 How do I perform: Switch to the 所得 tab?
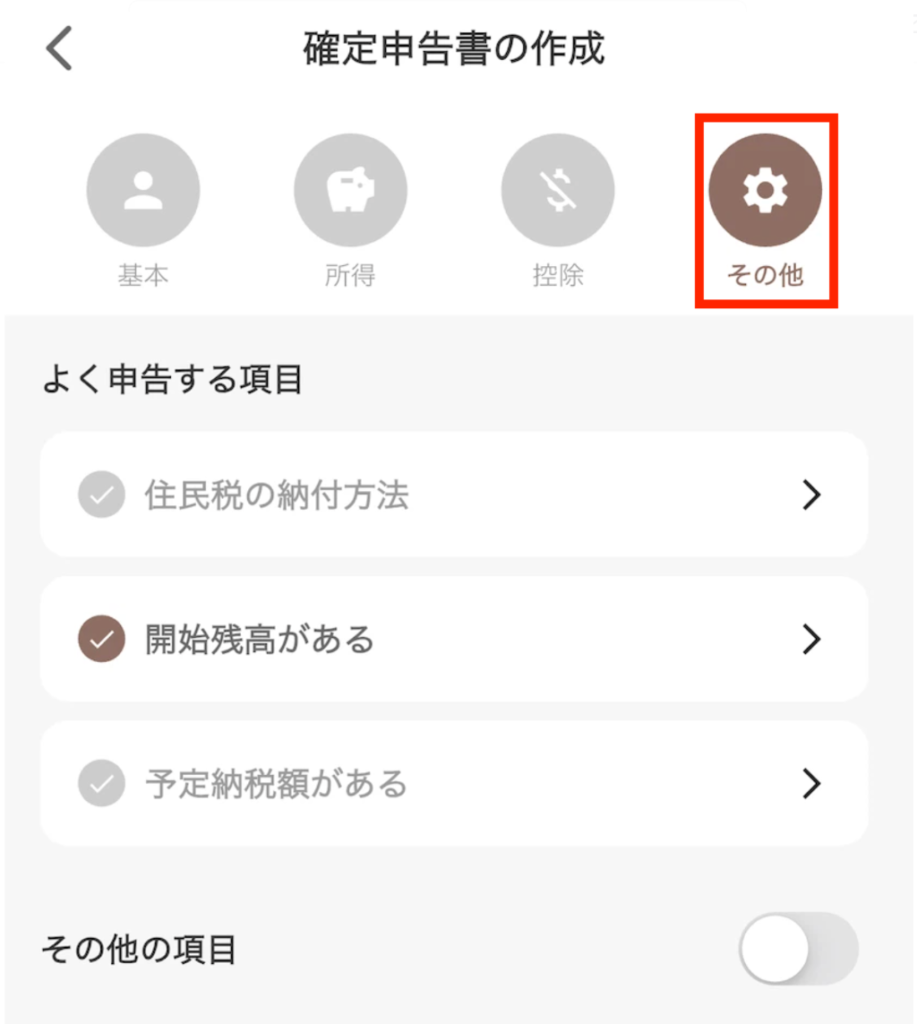coord(350,191)
